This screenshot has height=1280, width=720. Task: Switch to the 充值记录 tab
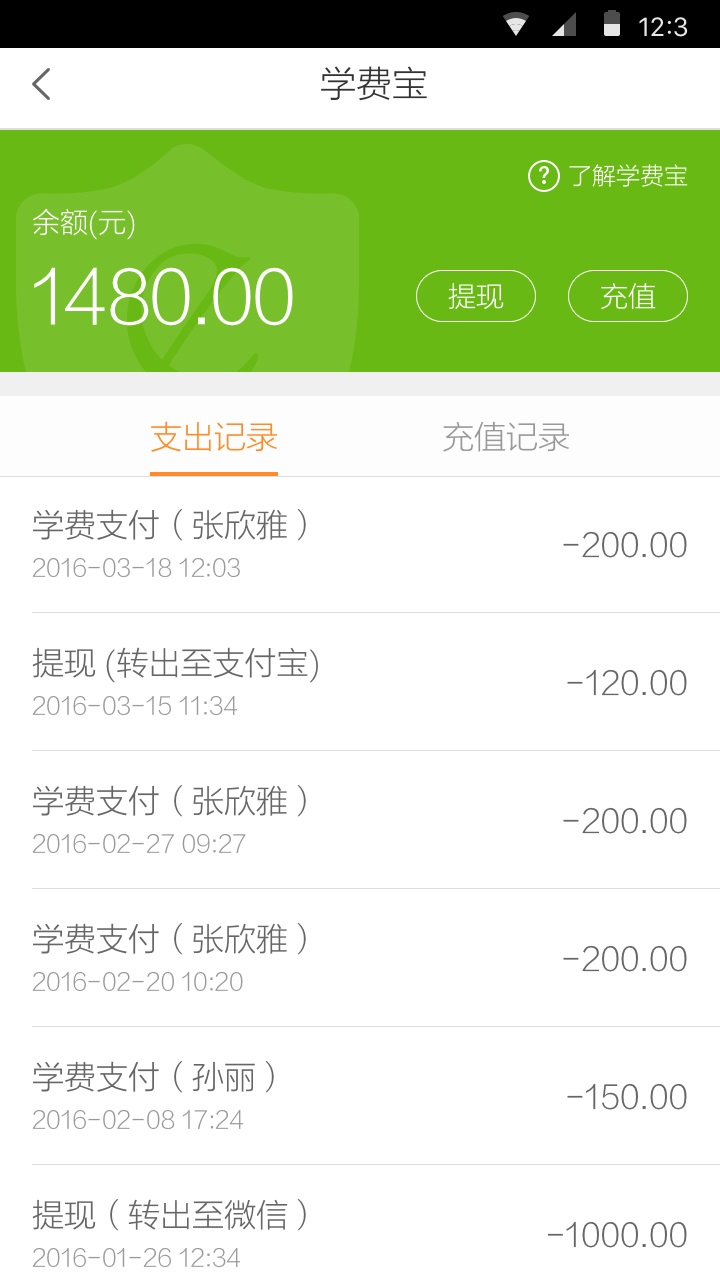point(505,437)
